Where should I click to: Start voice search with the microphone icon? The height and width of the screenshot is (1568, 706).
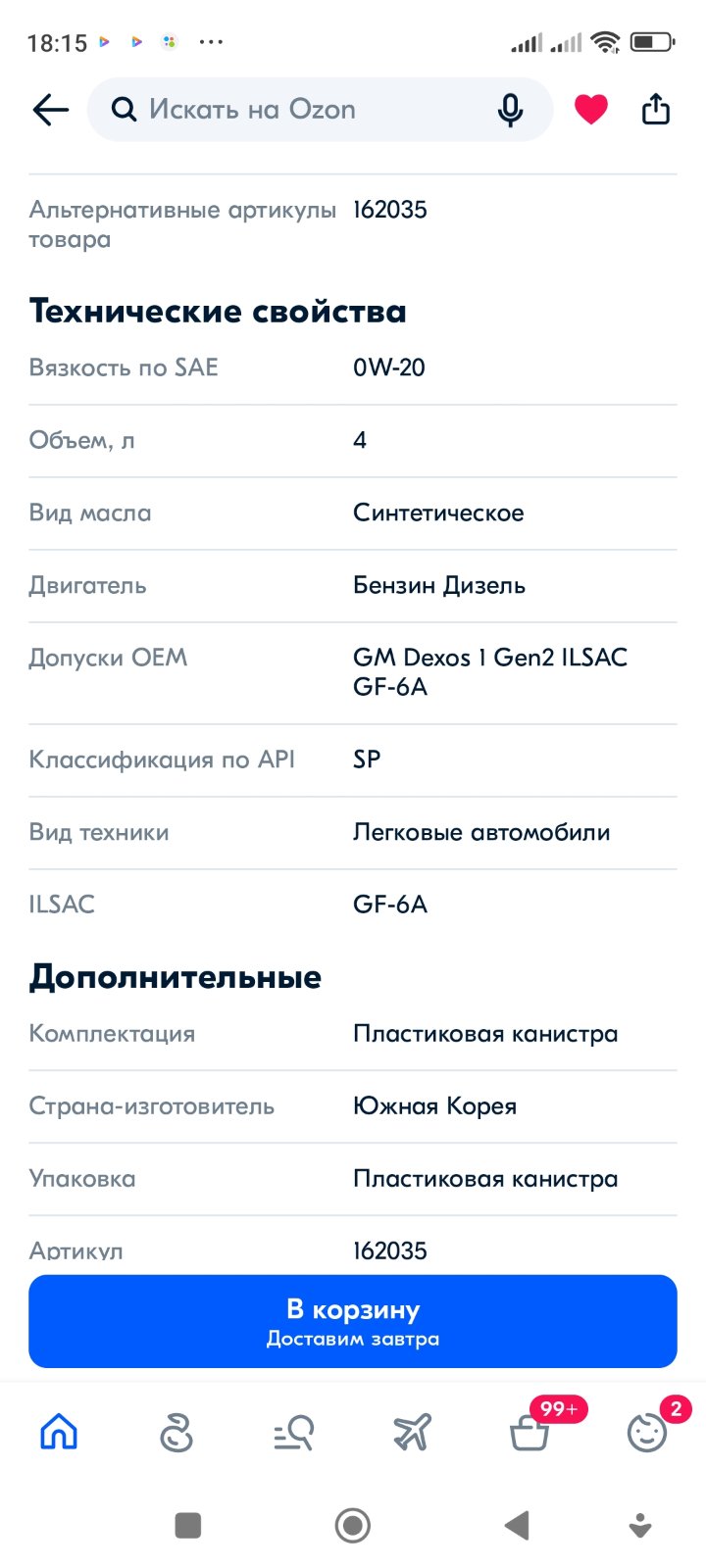point(510,110)
